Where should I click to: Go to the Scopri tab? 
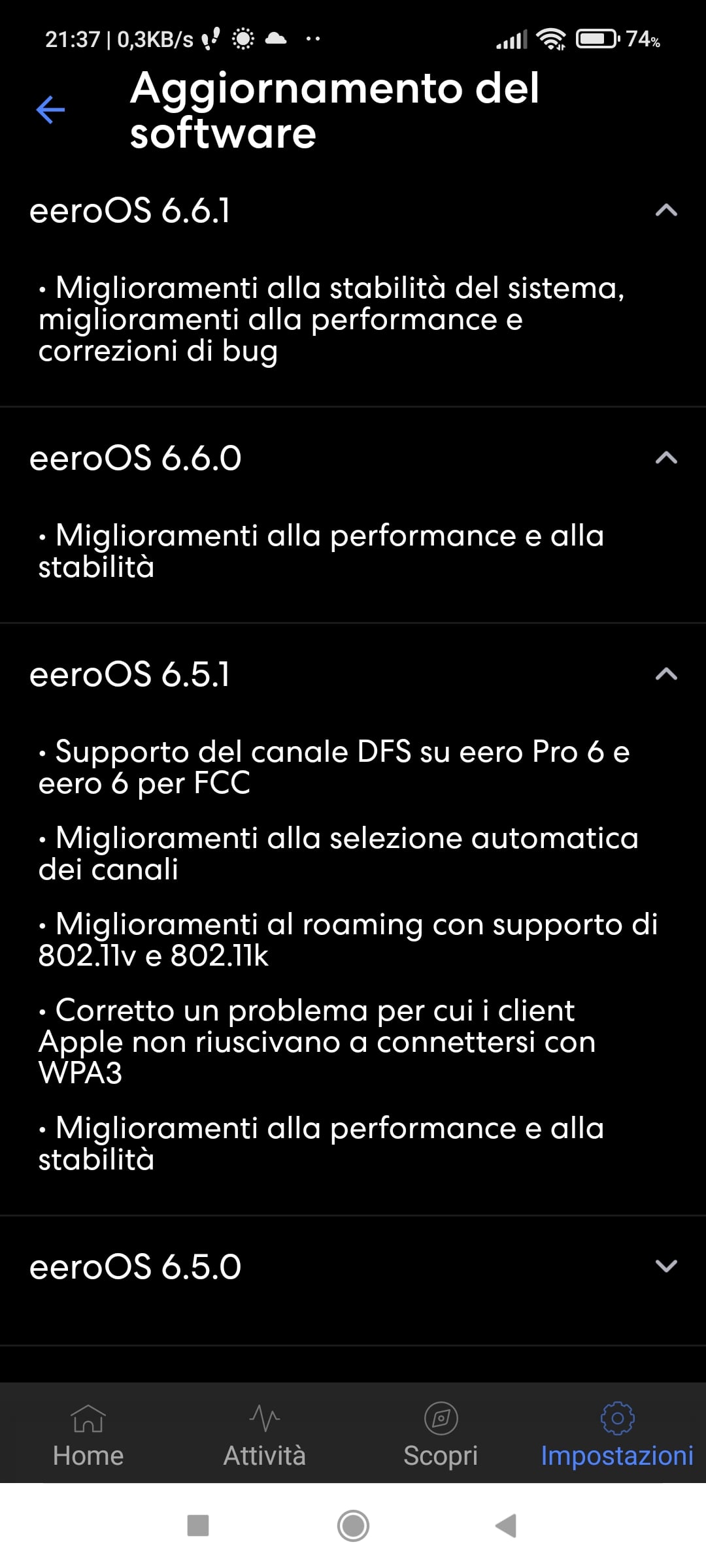tap(441, 1436)
